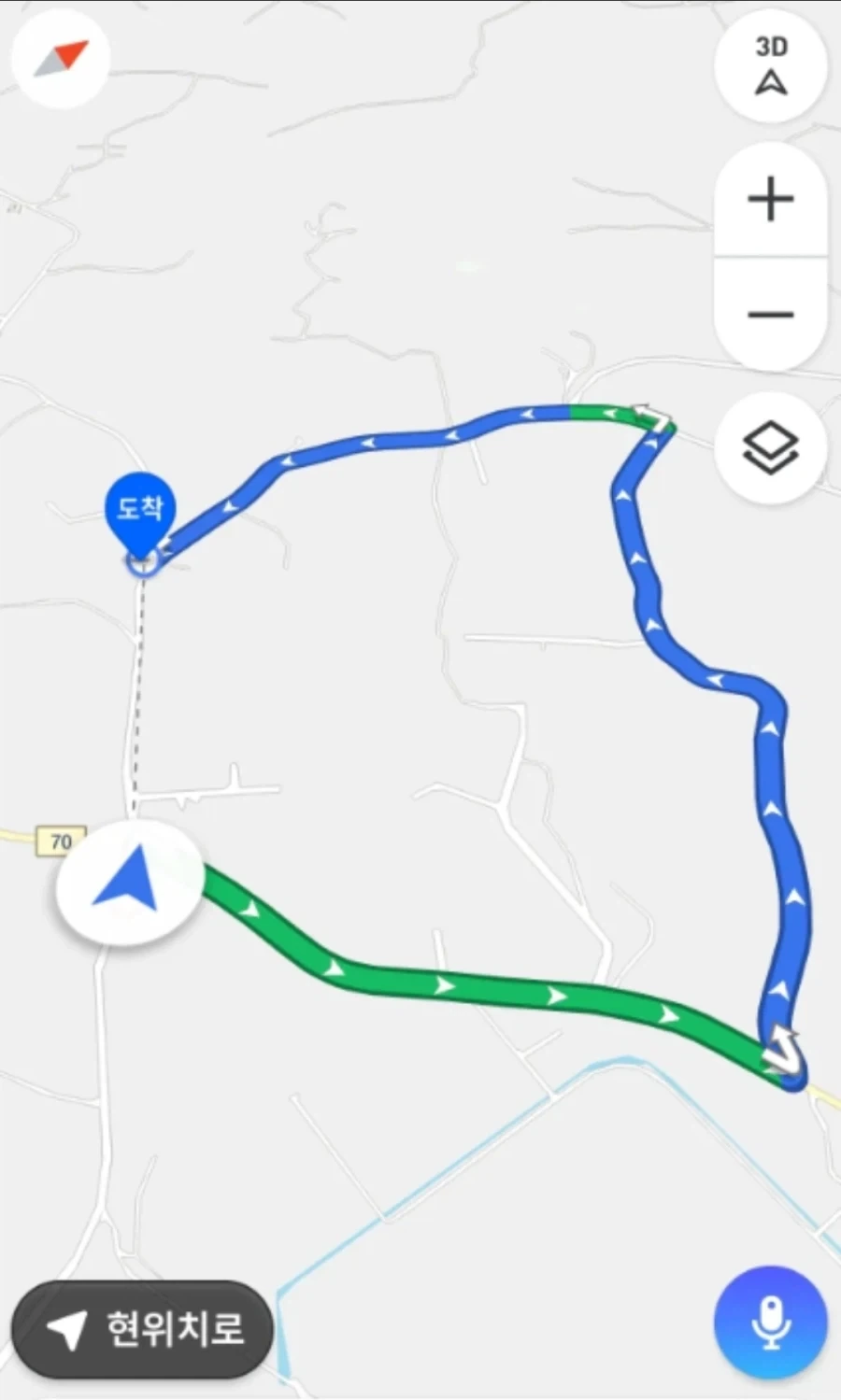Viewport: 841px width, 1400px height.
Task: Tap the compass to reset map orientation
Action: (61, 58)
